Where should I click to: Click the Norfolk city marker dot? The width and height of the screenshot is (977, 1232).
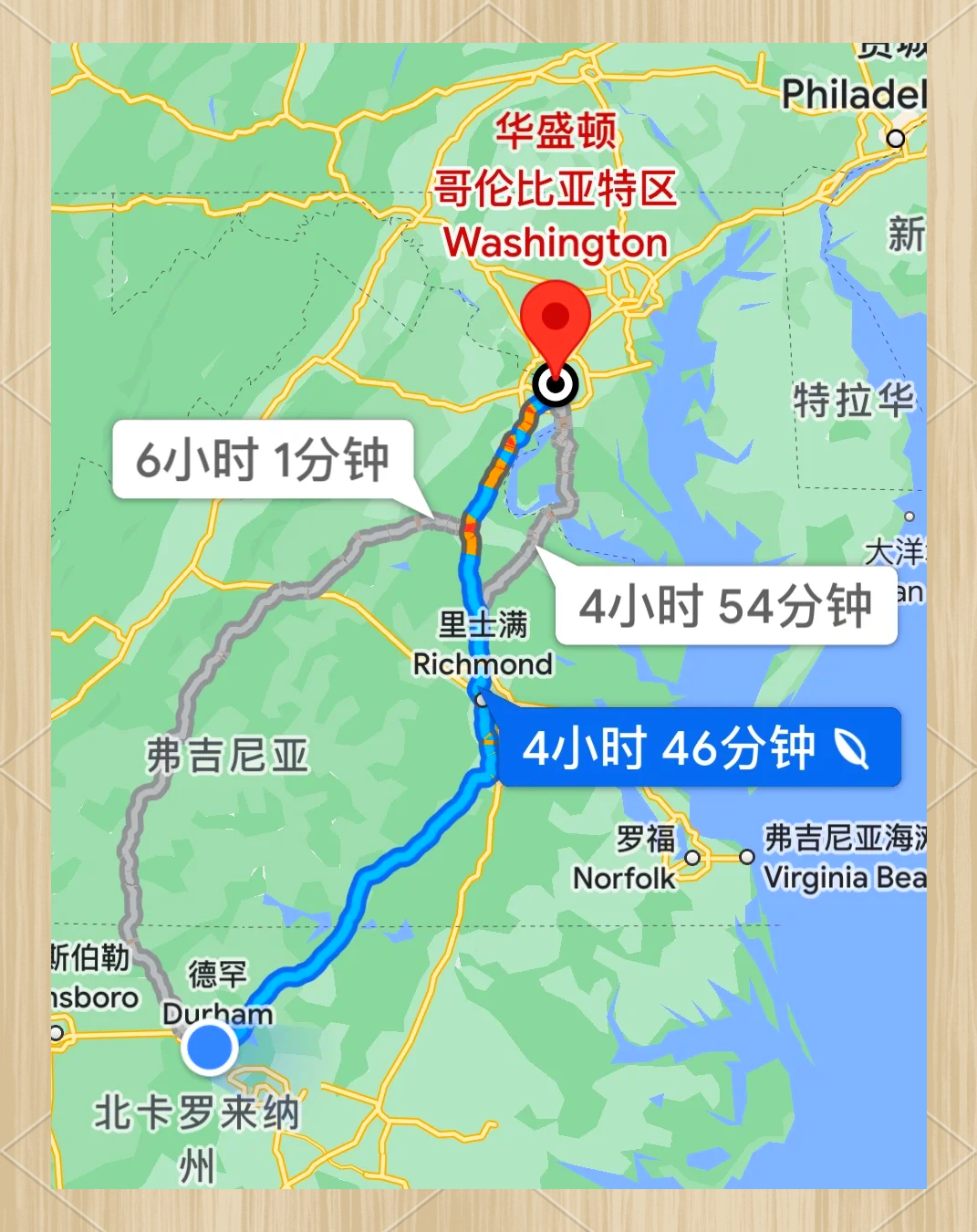coord(692,858)
